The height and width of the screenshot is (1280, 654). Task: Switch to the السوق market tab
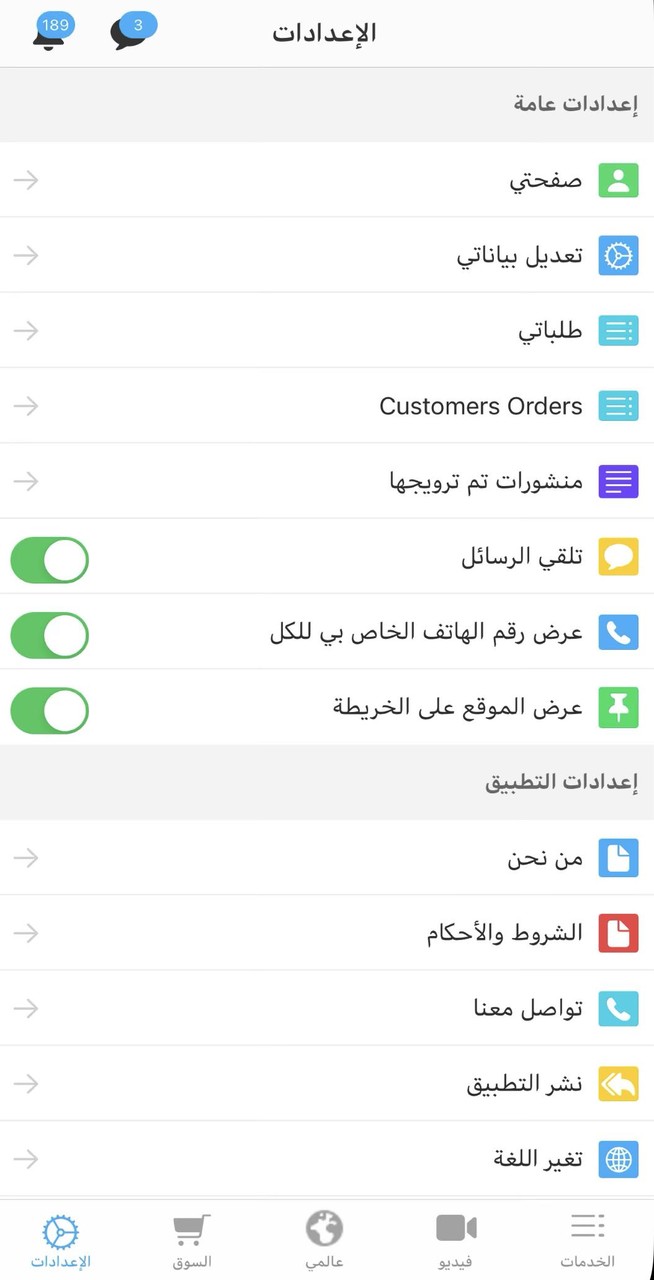coord(191,1240)
